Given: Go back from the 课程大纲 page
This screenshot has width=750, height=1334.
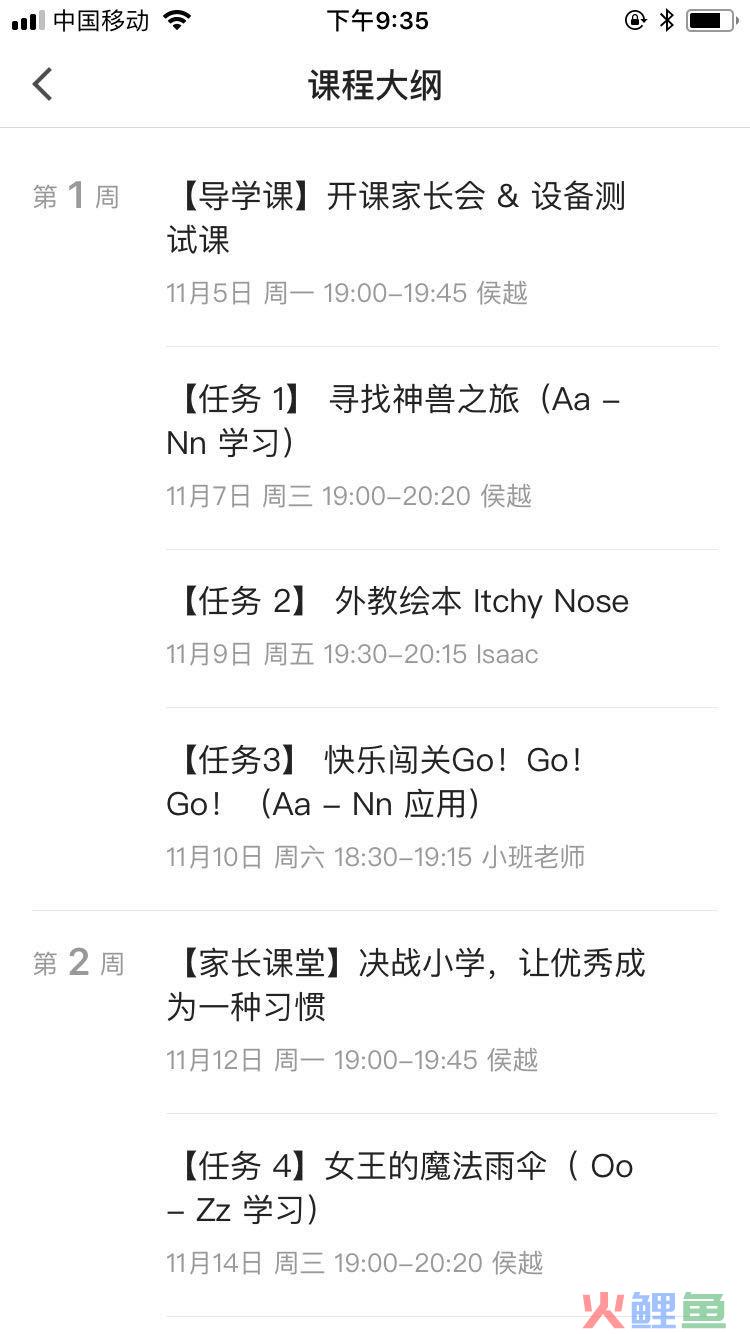Looking at the screenshot, I should 42,85.
